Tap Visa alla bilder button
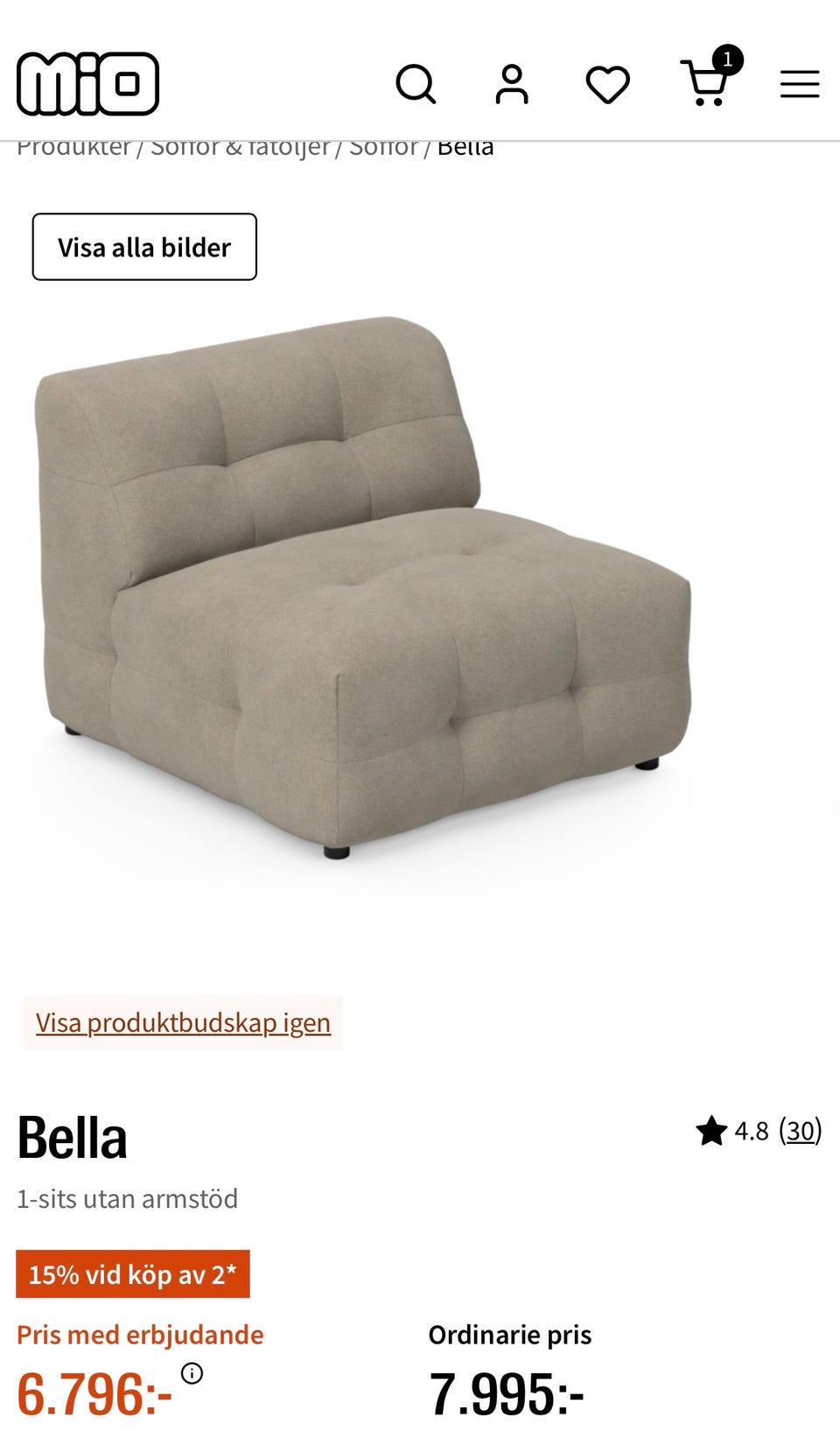840x1452 pixels. tap(144, 247)
